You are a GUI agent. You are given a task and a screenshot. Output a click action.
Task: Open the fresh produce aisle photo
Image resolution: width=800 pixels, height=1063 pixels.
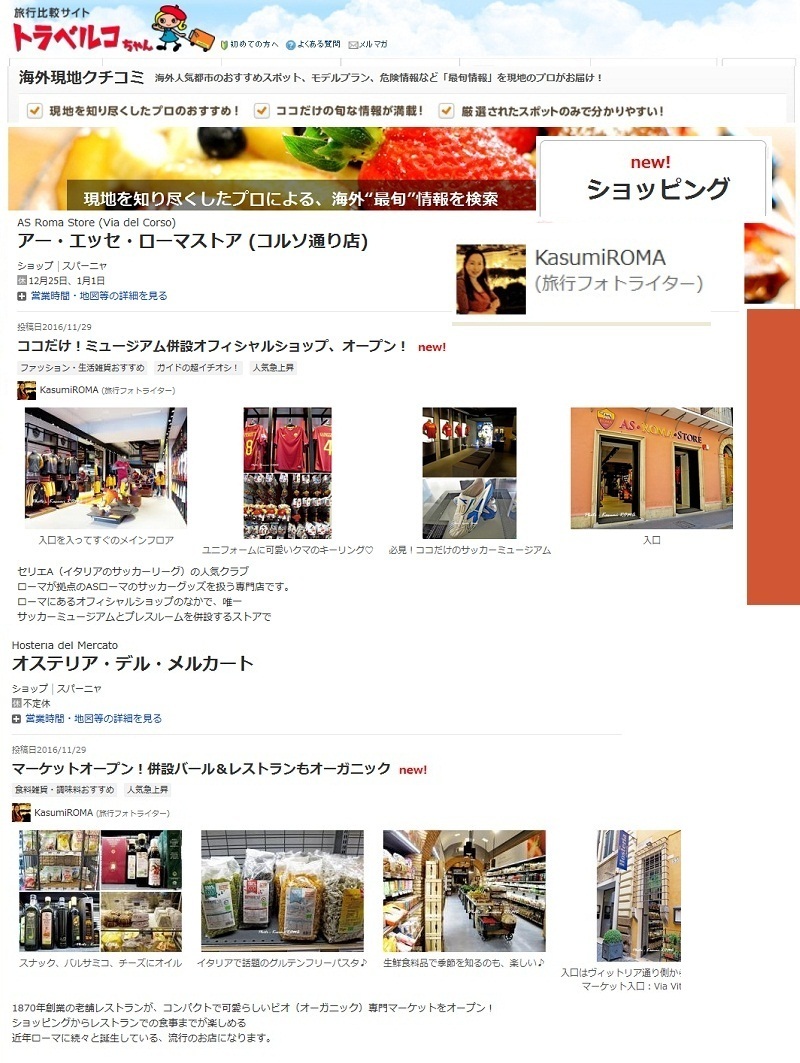pos(464,890)
